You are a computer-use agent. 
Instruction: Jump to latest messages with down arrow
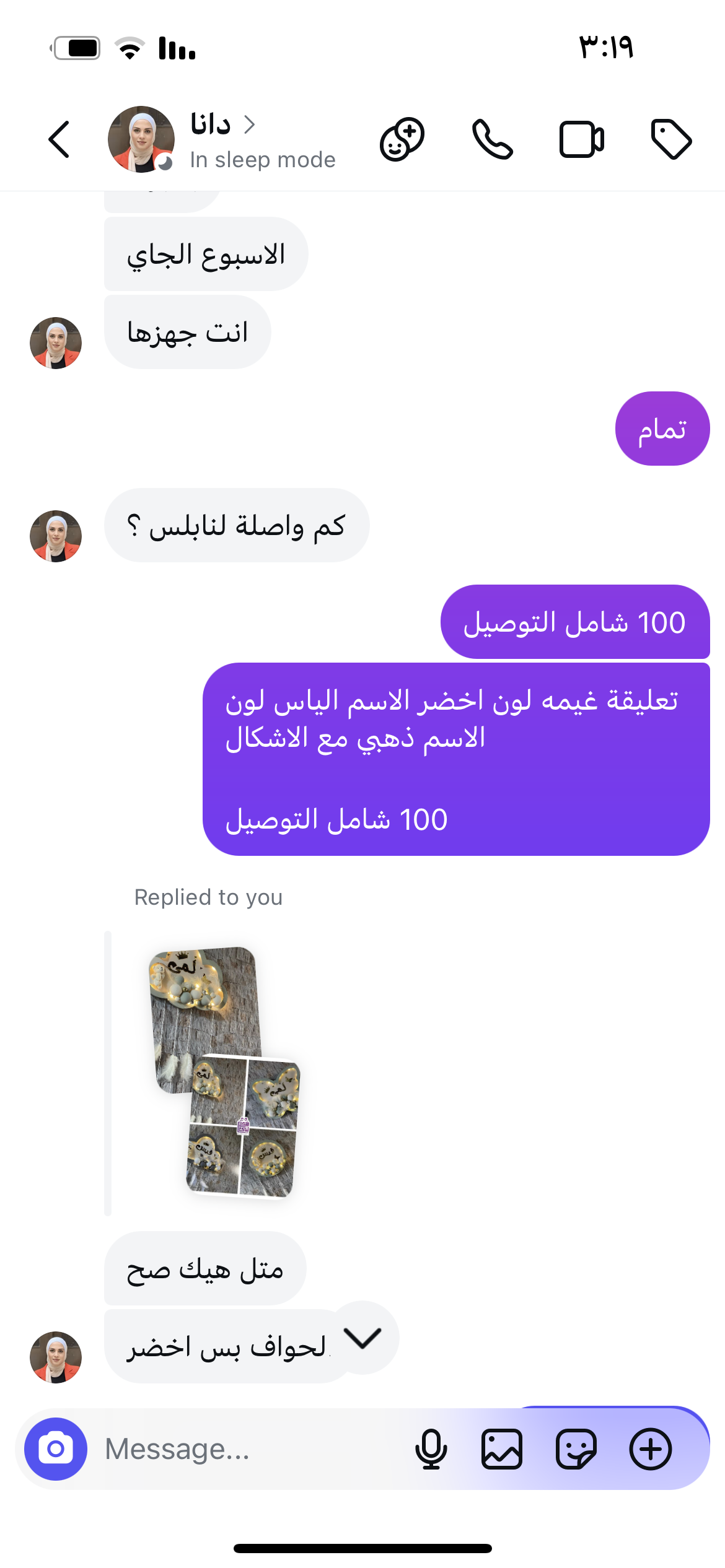pyautogui.click(x=363, y=1338)
